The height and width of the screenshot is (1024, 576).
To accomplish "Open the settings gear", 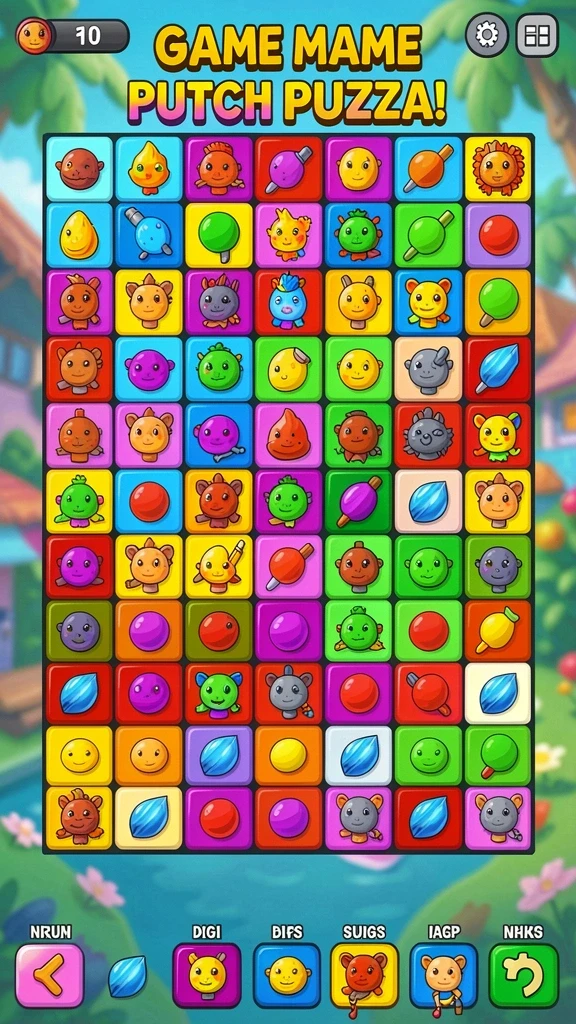I will 487,35.
